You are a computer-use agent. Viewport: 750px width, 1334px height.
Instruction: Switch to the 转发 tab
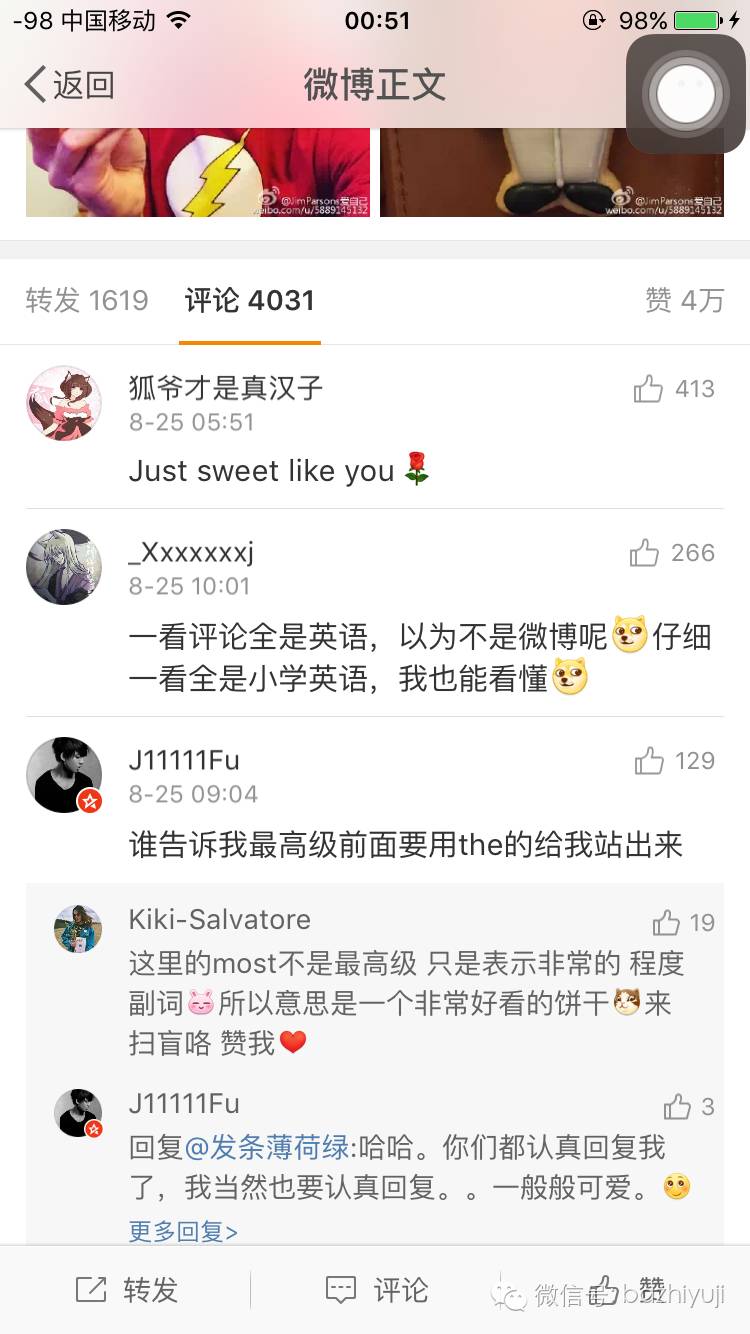(87, 300)
